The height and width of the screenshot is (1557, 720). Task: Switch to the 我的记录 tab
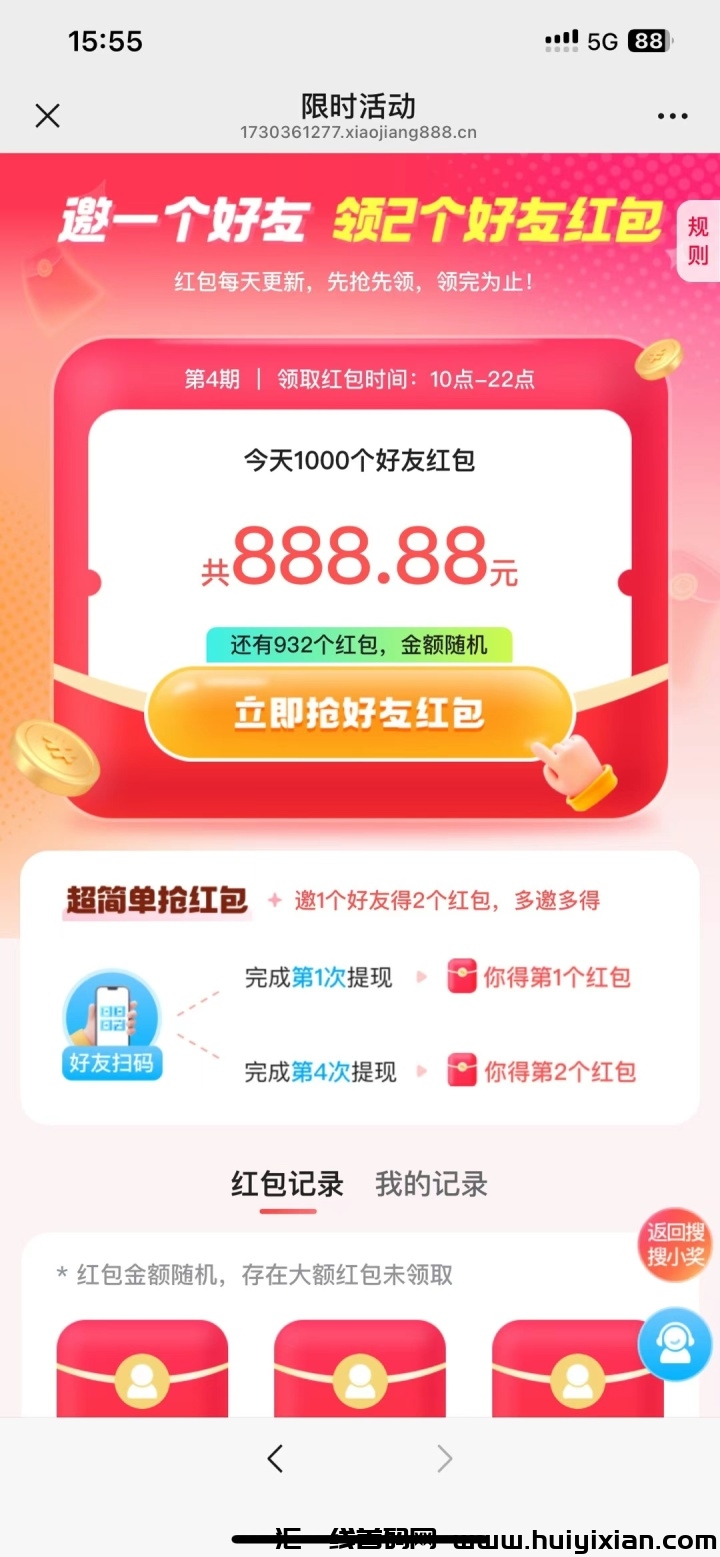point(430,1184)
